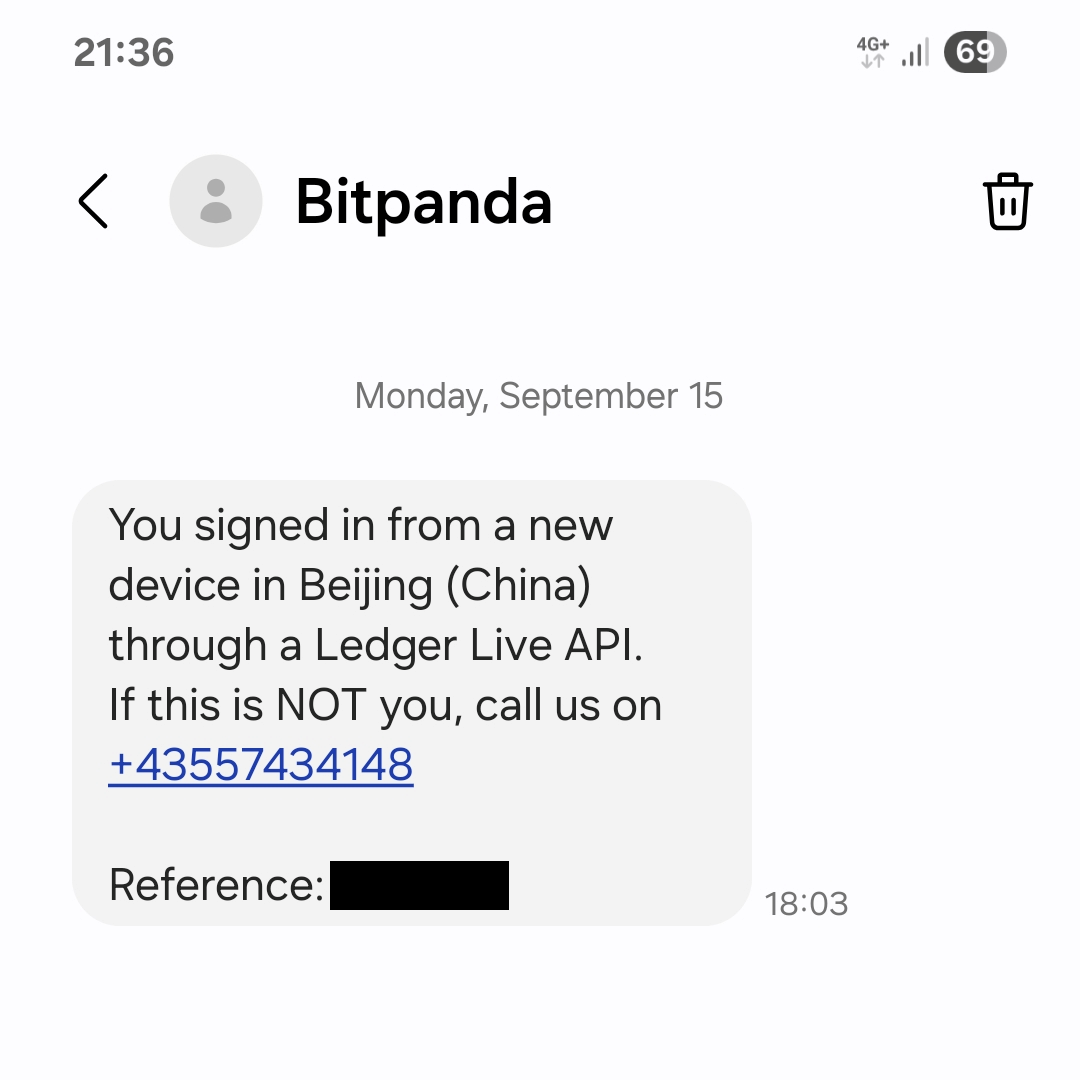Go back to the messages list

(93, 201)
